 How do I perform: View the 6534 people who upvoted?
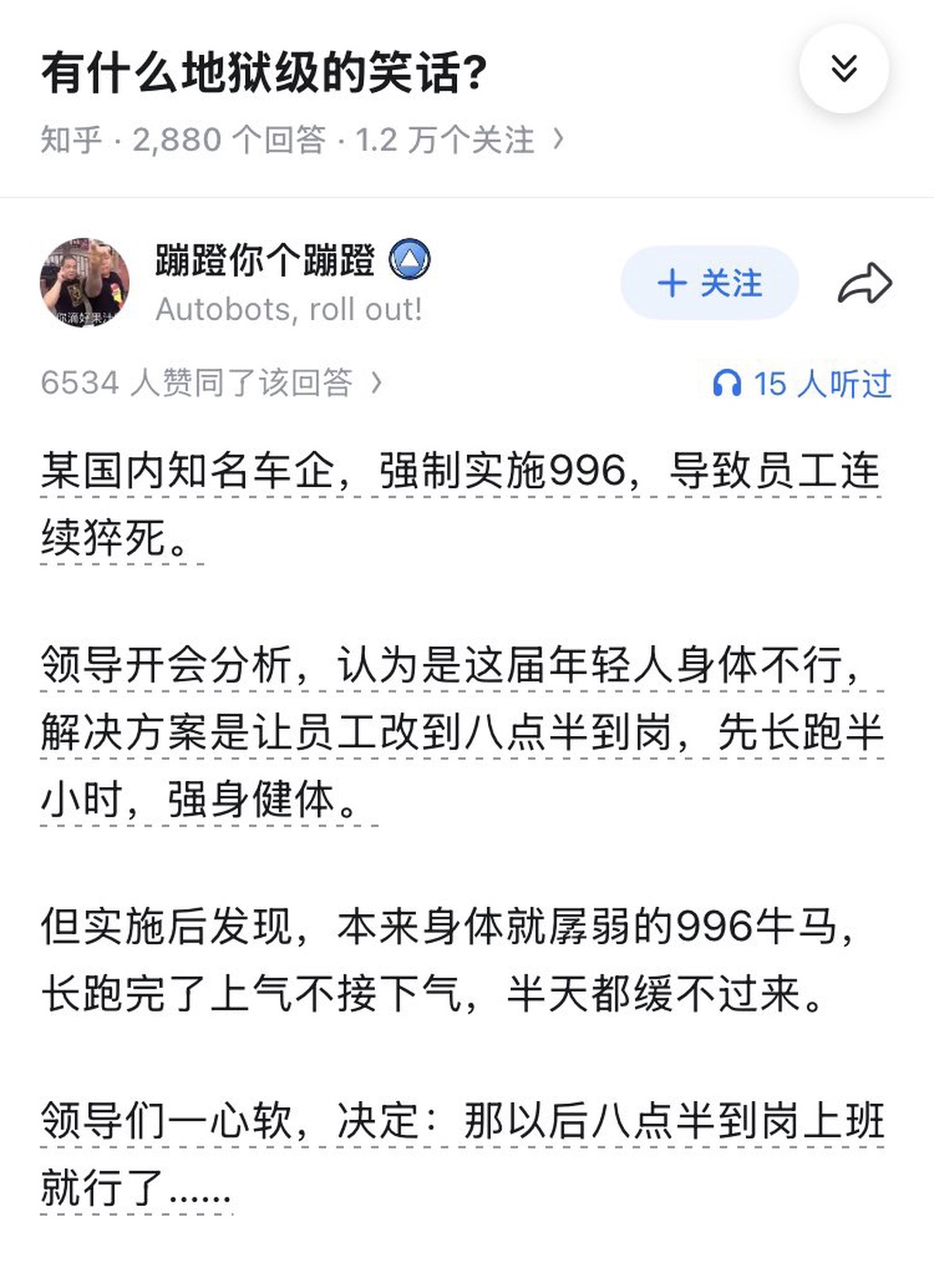[x=212, y=383]
